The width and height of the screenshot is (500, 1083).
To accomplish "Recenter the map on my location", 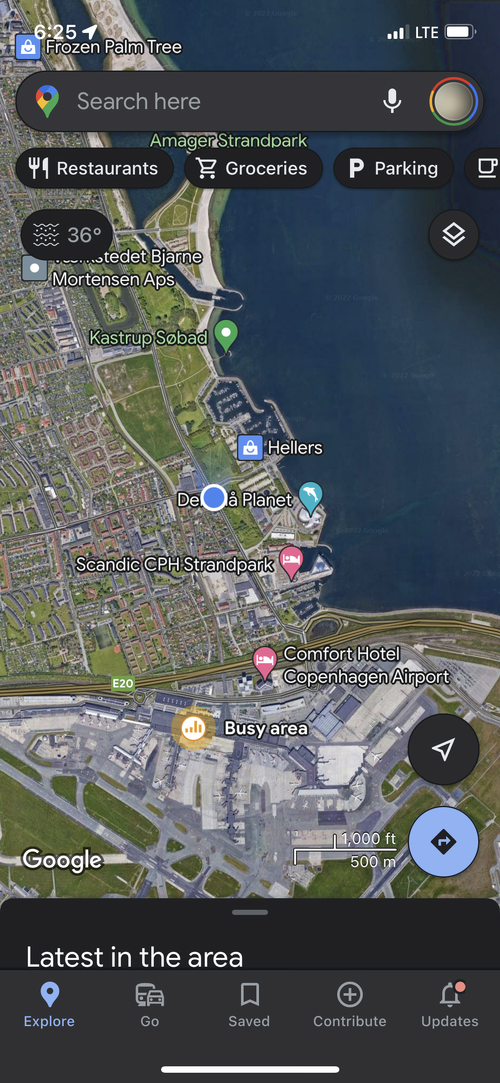I will click(x=443, y=749).
